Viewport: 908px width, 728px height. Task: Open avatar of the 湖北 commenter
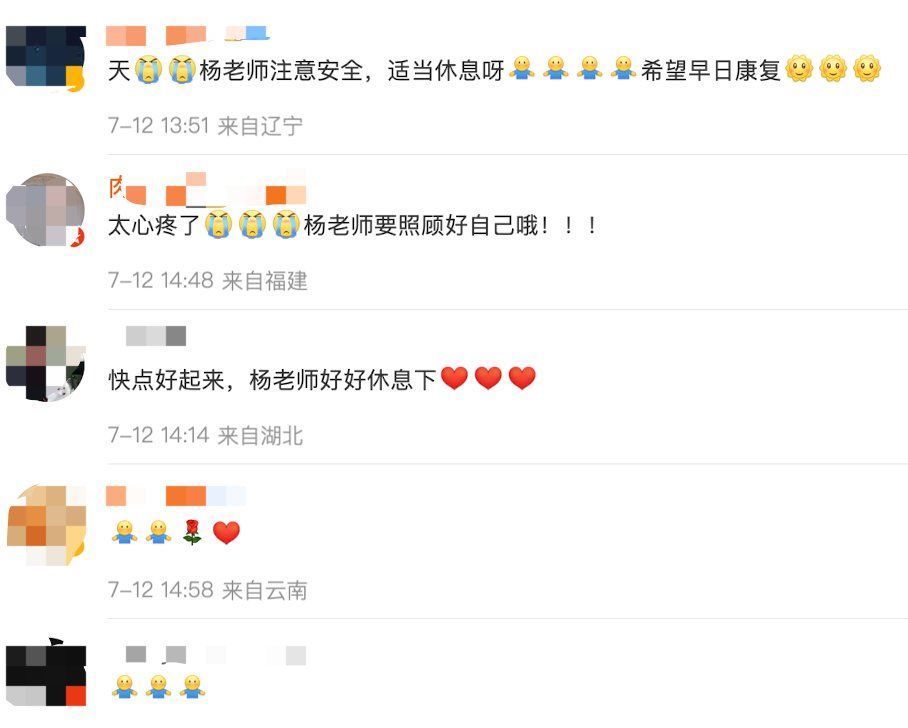click(46, 364)
